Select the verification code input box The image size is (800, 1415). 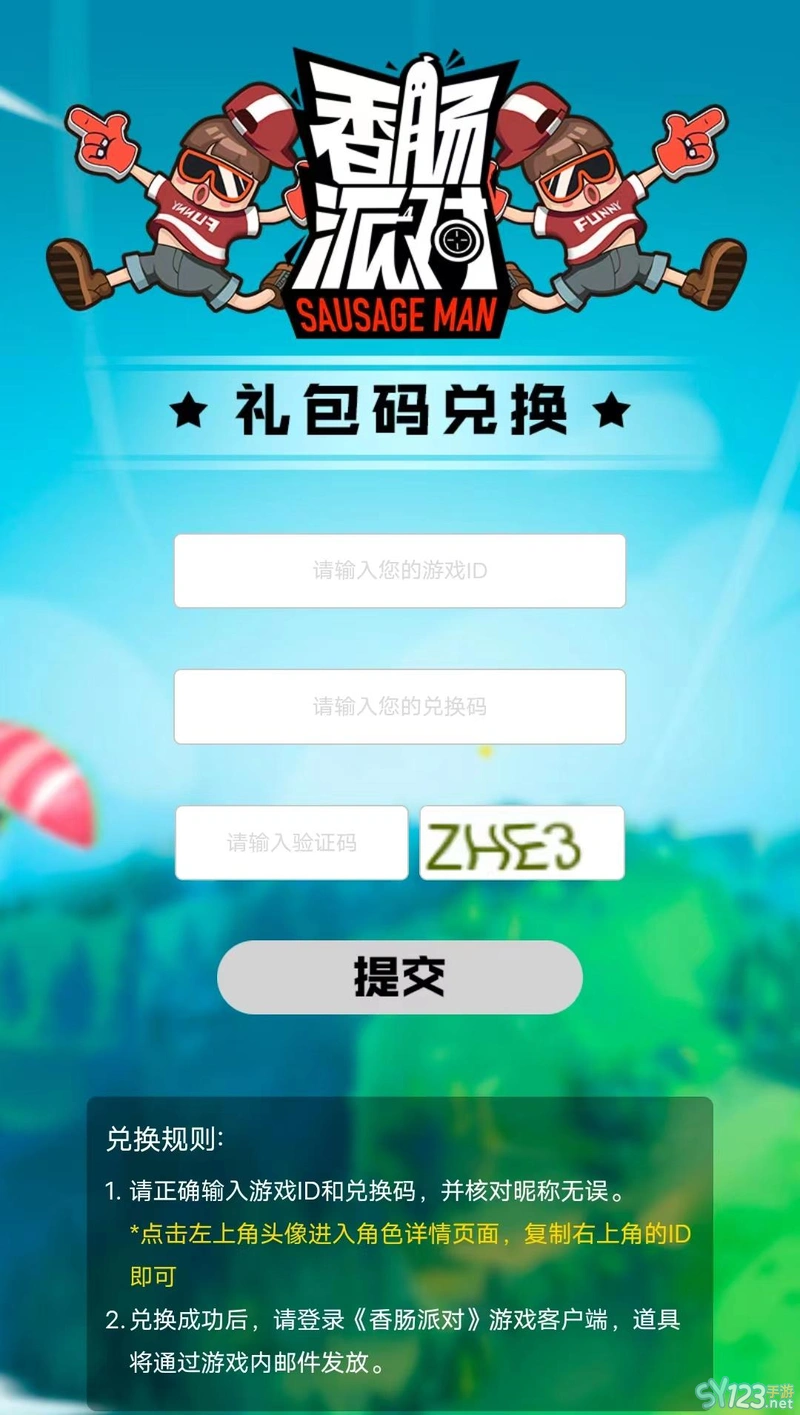(x=291, y=843)
